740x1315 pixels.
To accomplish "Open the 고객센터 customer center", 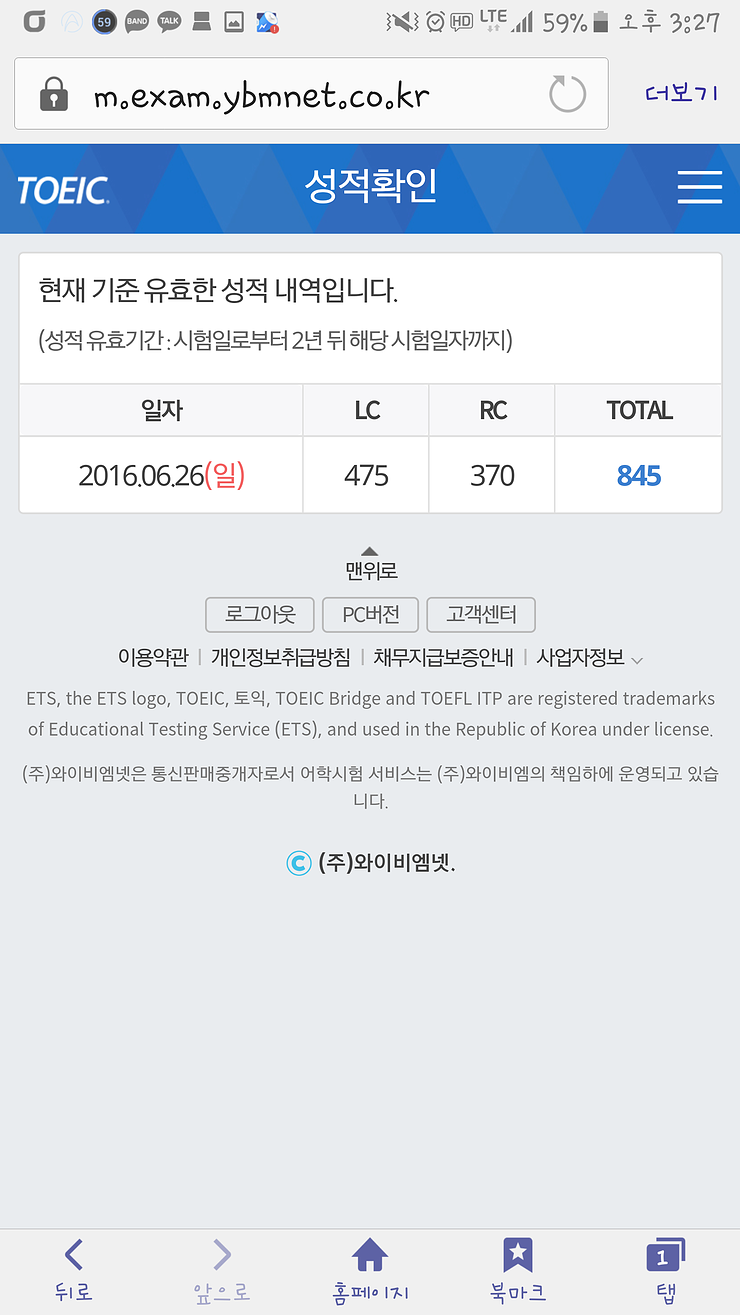I will tap(481, 615).
